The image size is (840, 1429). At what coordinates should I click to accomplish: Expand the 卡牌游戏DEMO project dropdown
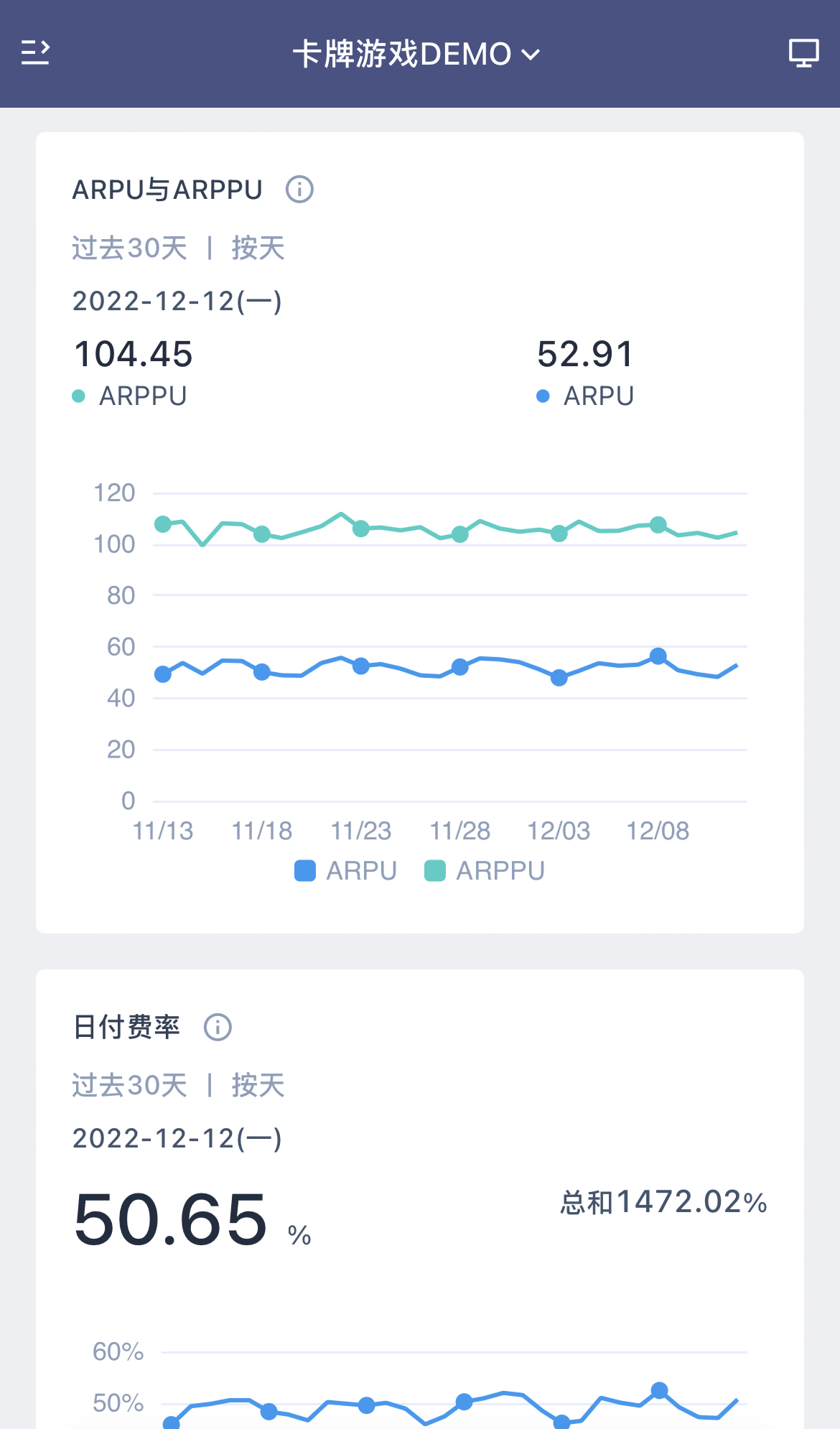point(416,55)
